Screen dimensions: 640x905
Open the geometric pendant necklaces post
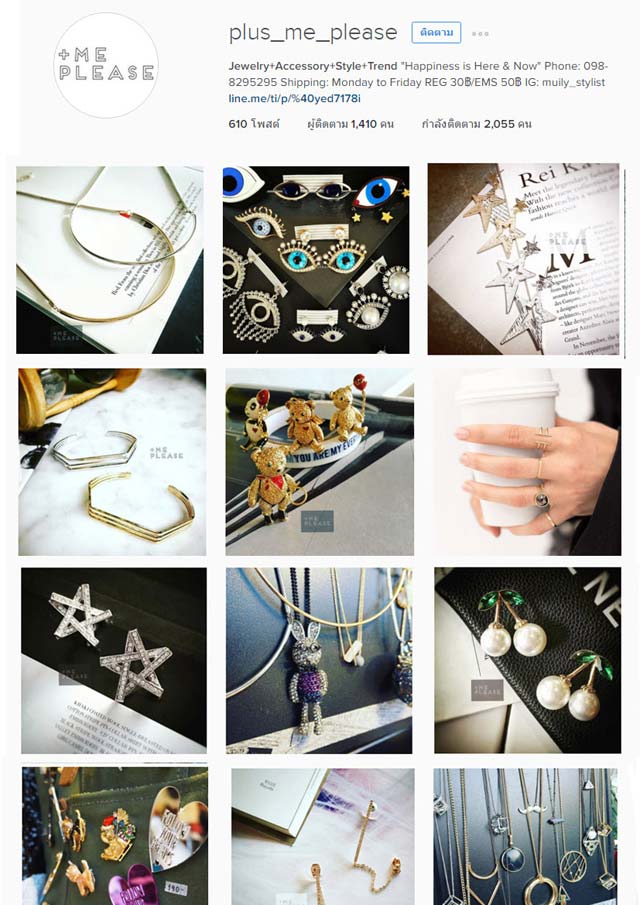click(525, 836)
